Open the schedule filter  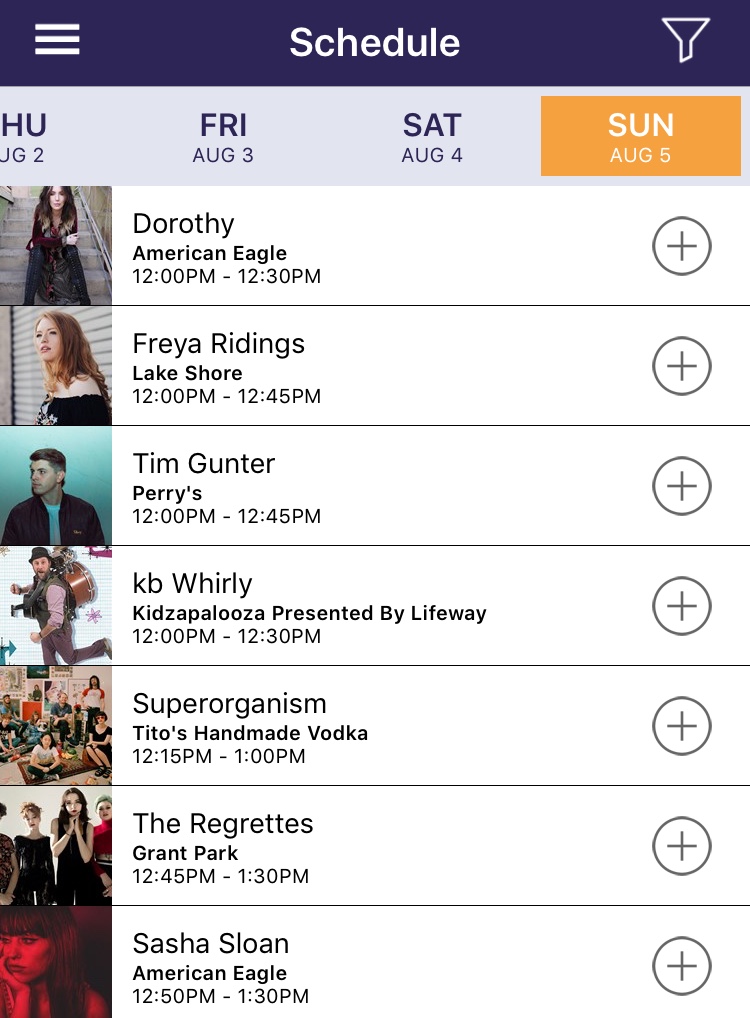685,41
